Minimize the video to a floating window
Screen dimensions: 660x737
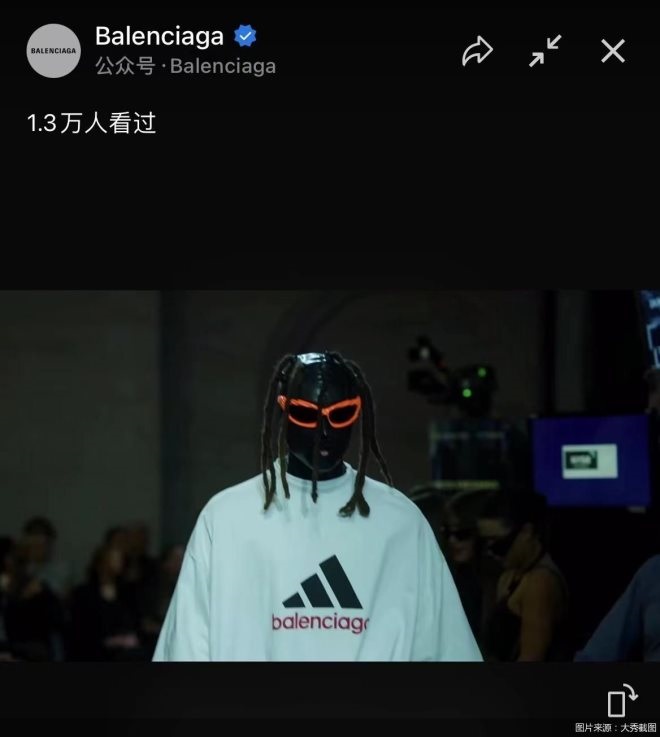point(545,51)
